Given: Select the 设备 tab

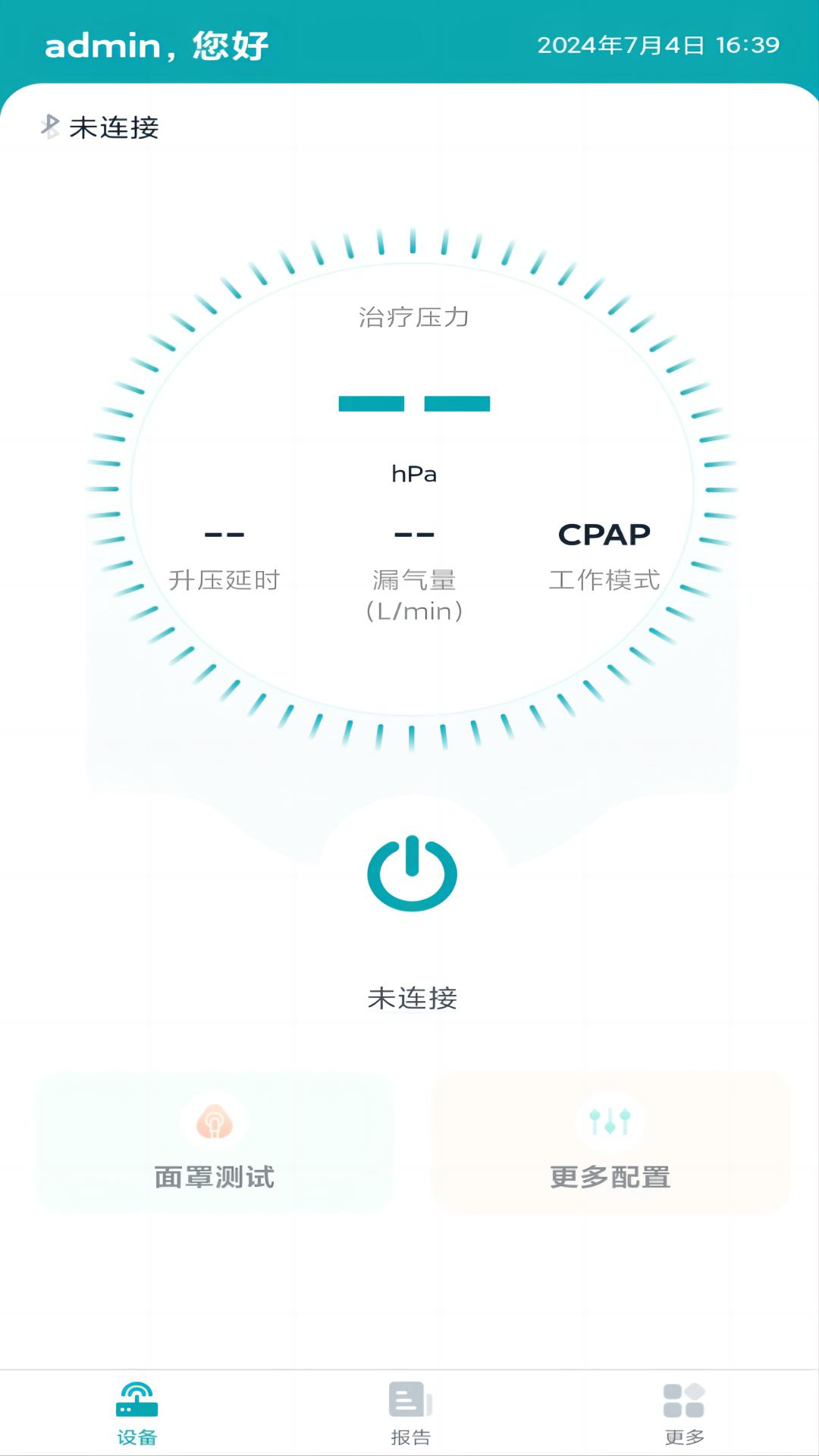Looking at the screenshot, I should pyautogui.click(x=136, y=1414).
